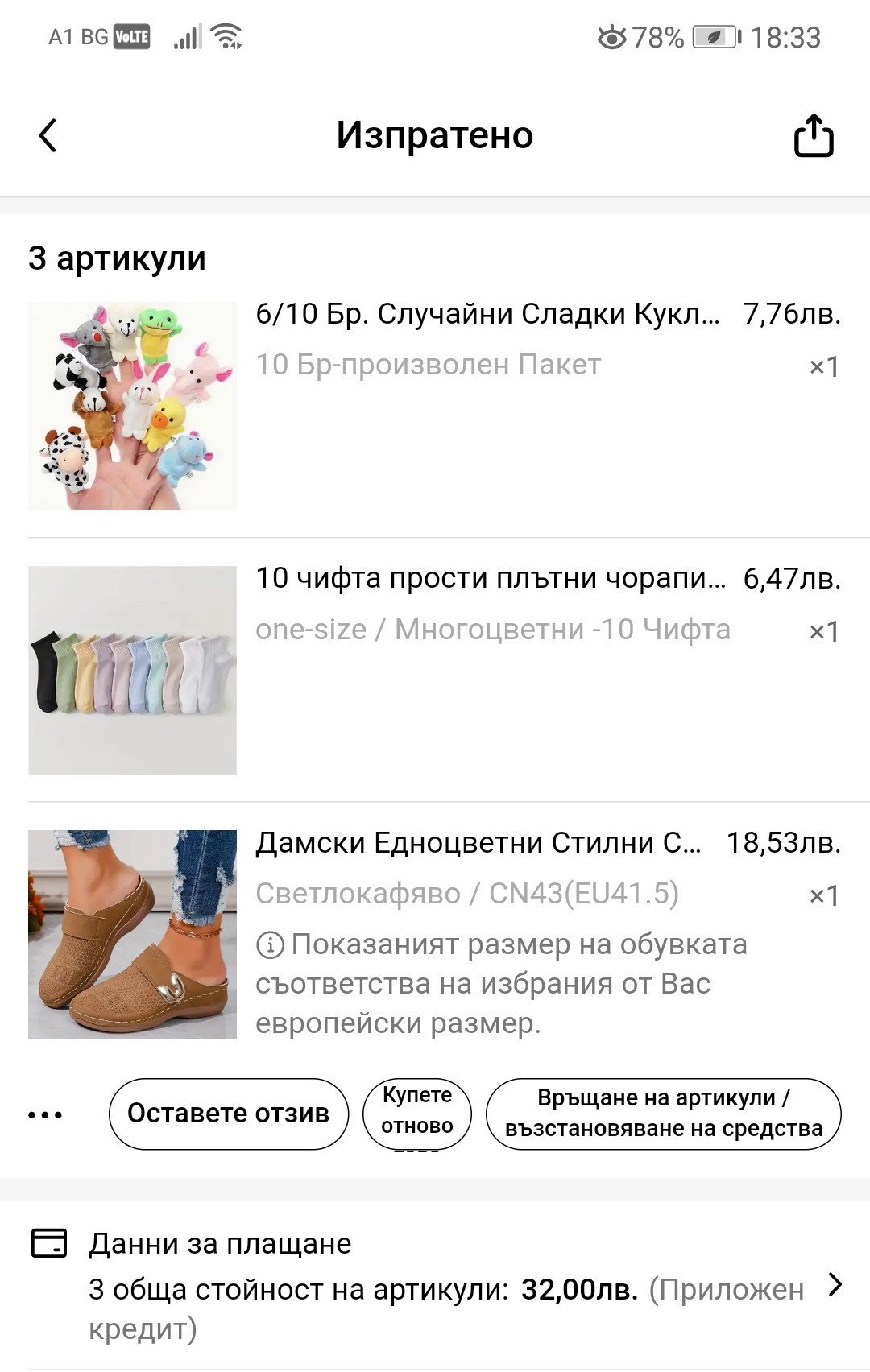Tap Оставете отзив to leave a review
This screenshot has width=870, height=1372.
click(x=228, y=1114)
